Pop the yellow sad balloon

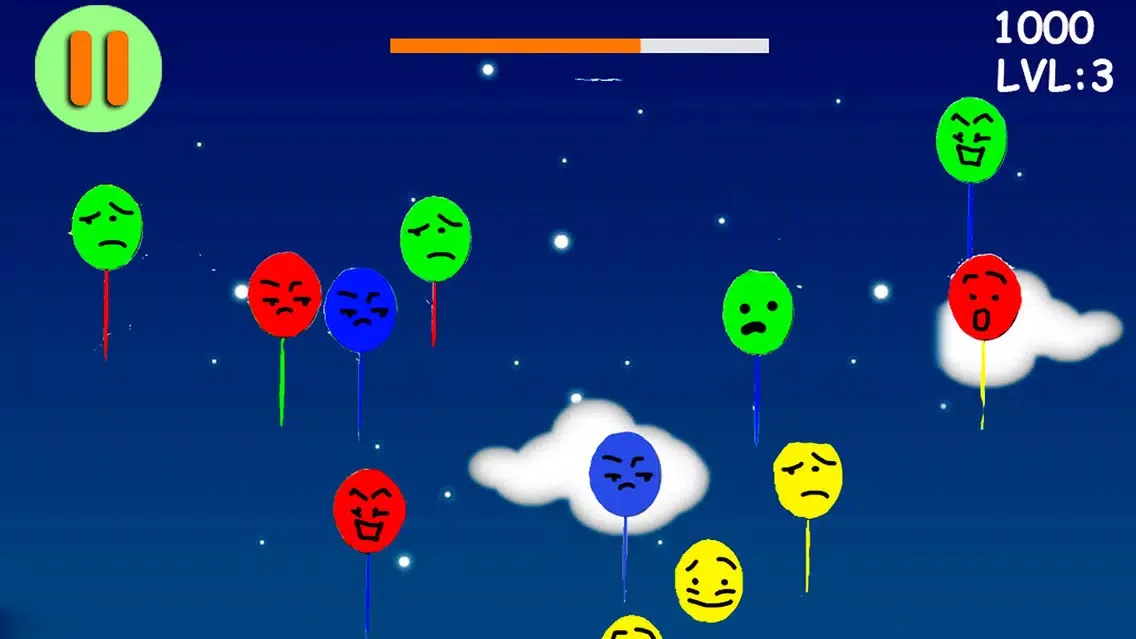(808, 479)
